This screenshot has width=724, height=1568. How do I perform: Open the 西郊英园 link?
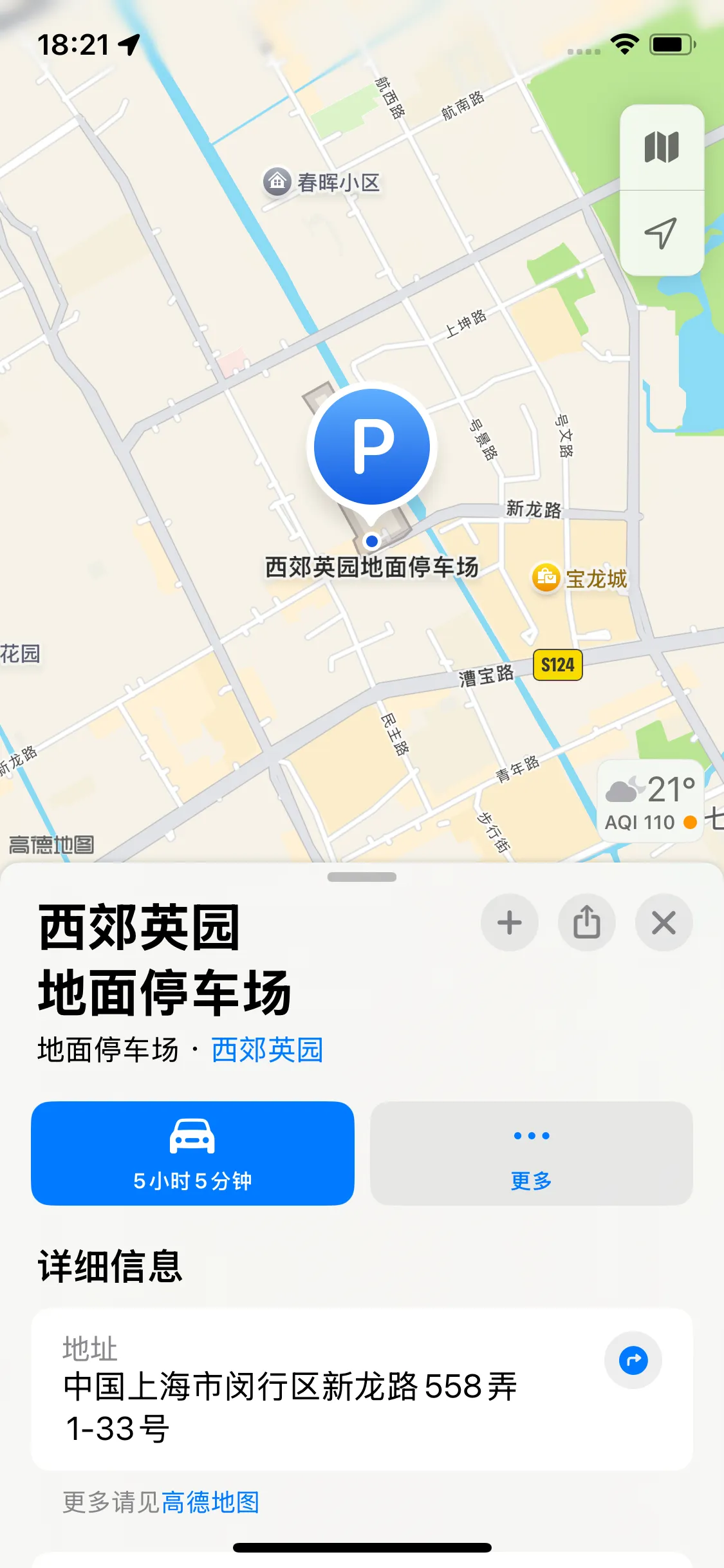coord(267,1050)
